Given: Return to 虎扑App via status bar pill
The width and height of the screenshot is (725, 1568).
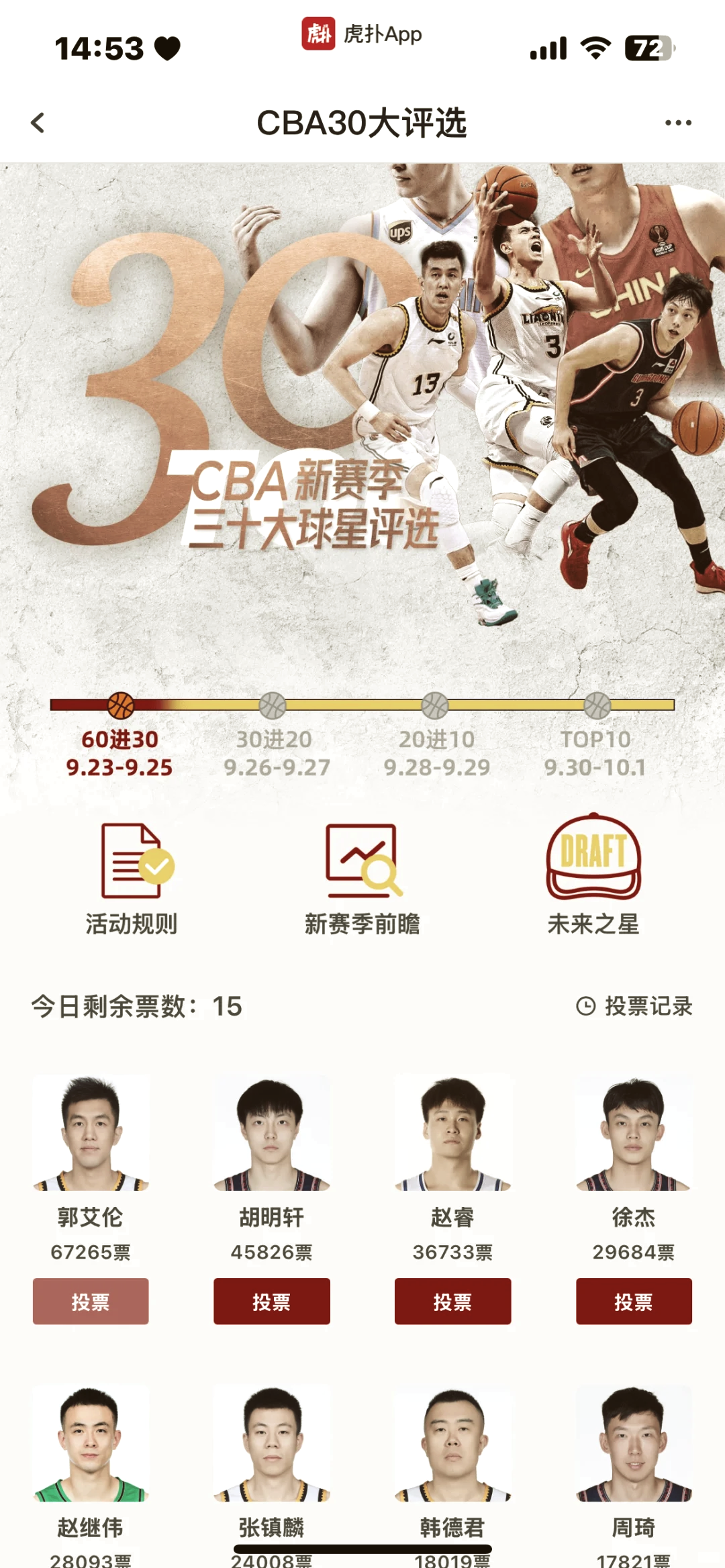Looking at the screenshot, I should point(362,34).
